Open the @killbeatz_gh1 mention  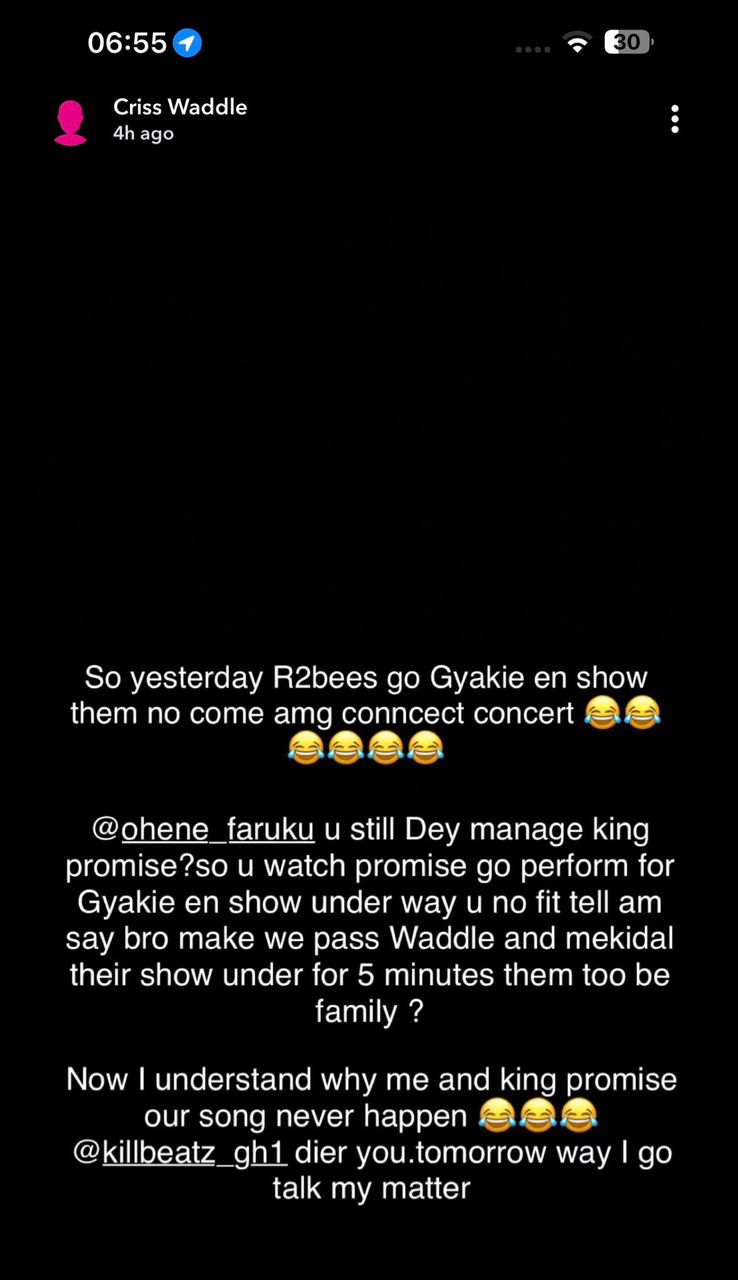pyautogui.click(x=181, y=1153)
